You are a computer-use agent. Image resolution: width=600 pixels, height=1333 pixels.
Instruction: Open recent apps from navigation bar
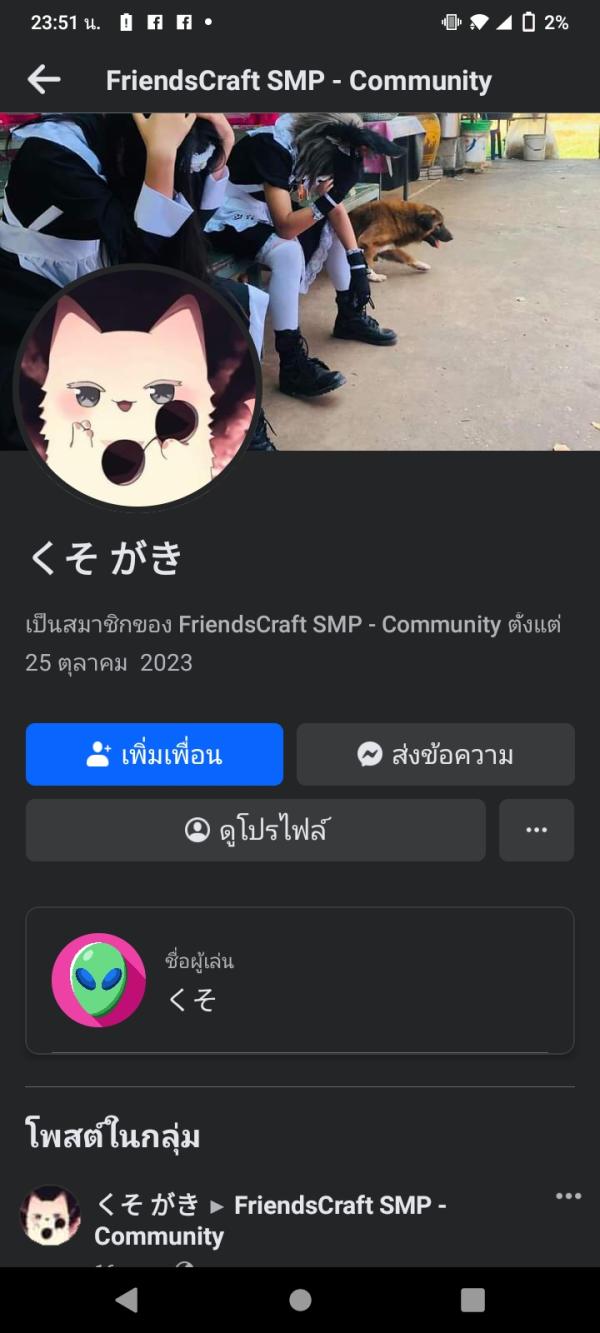472,1299
